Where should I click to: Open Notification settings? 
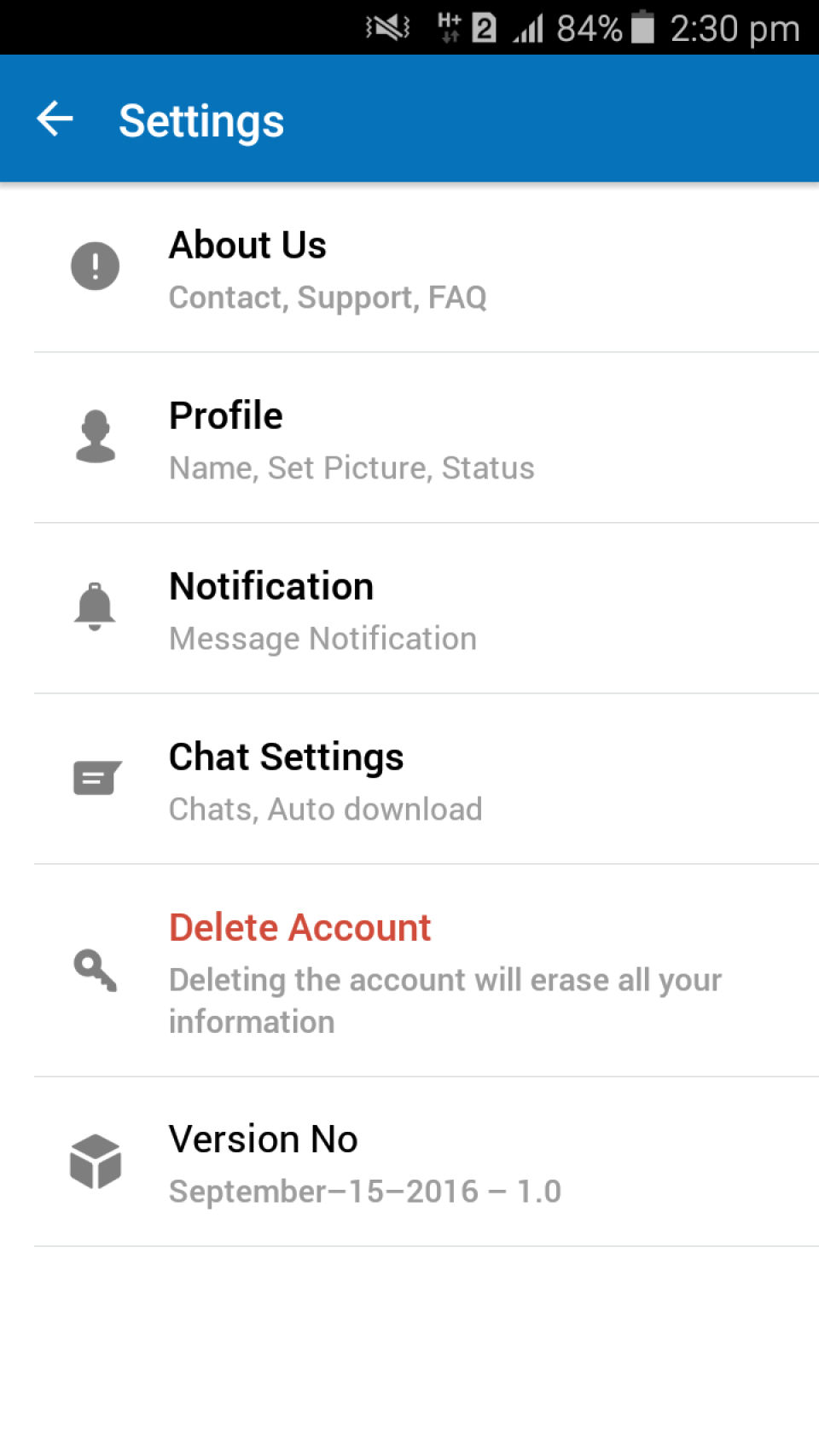click(409, 608)
